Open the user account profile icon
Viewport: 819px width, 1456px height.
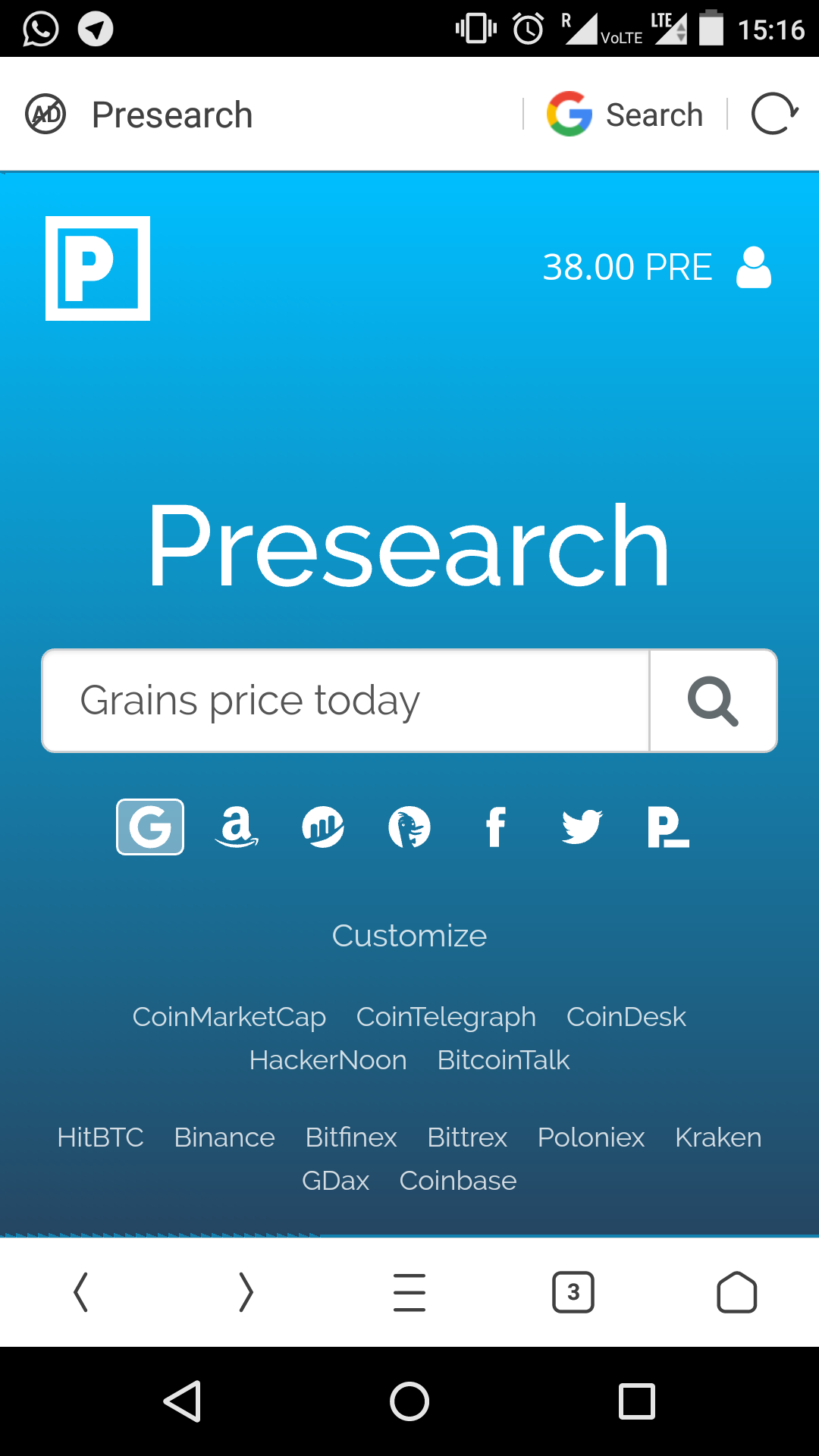tap(753, 267)
